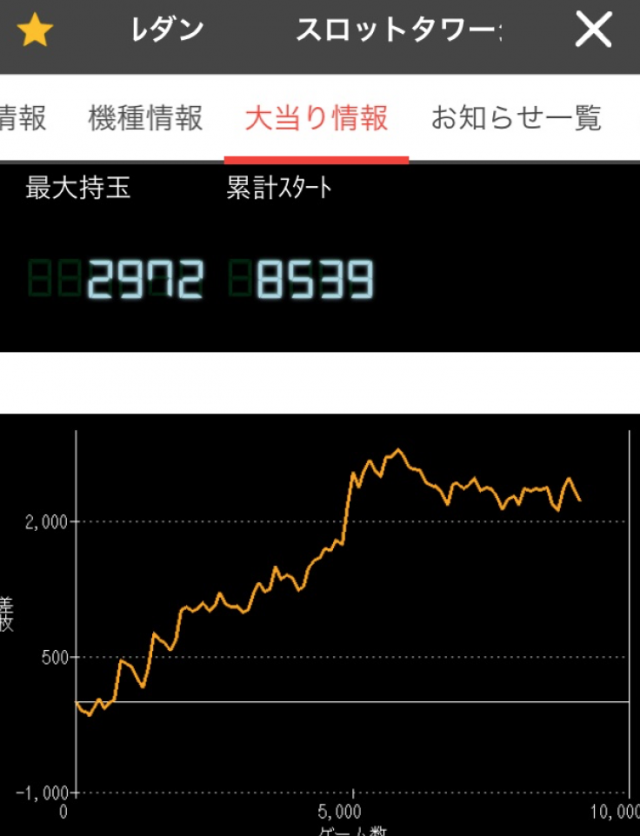This screenshot has height=836, width=640.
Task: Tap the favorite star icon
Action: click(x=36, y=32)
